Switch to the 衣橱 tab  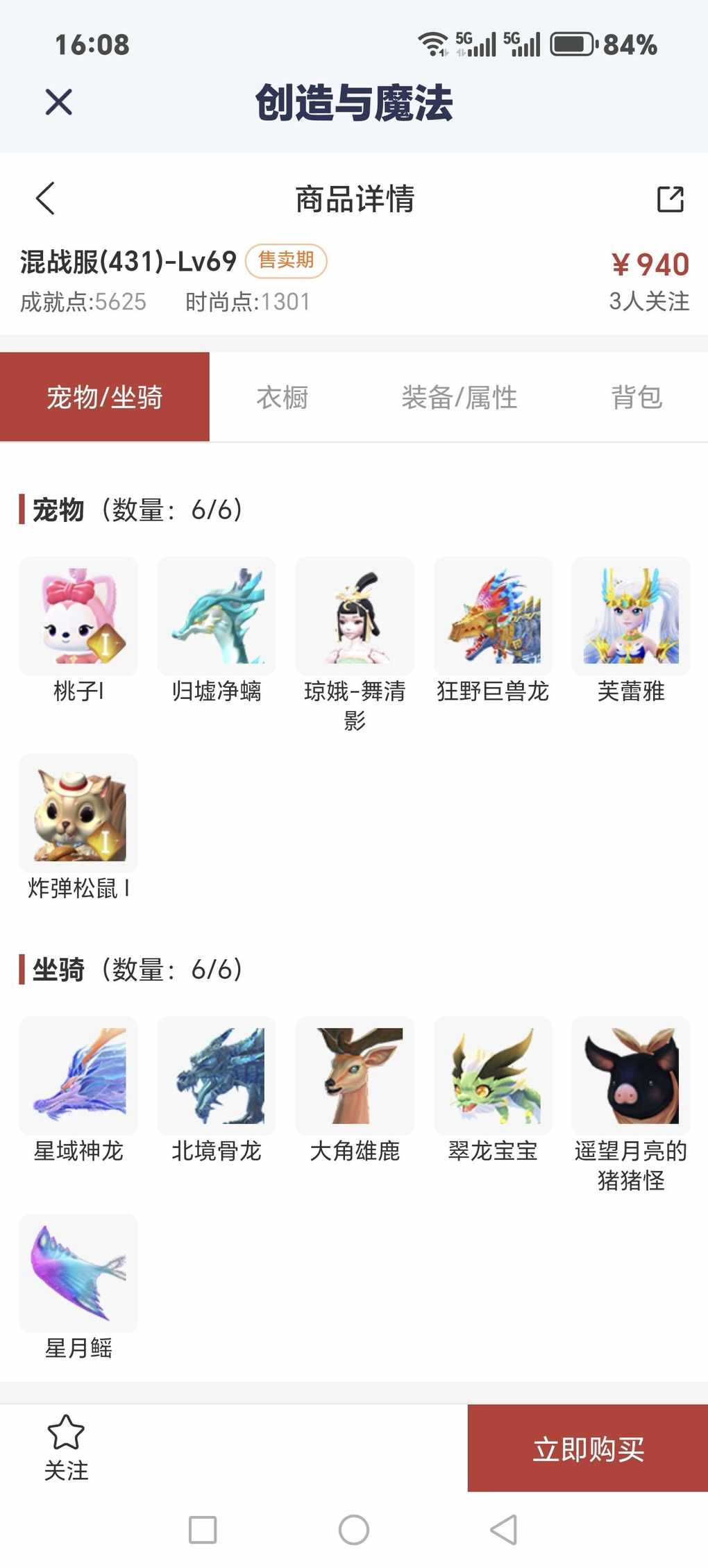coord(282,398)
